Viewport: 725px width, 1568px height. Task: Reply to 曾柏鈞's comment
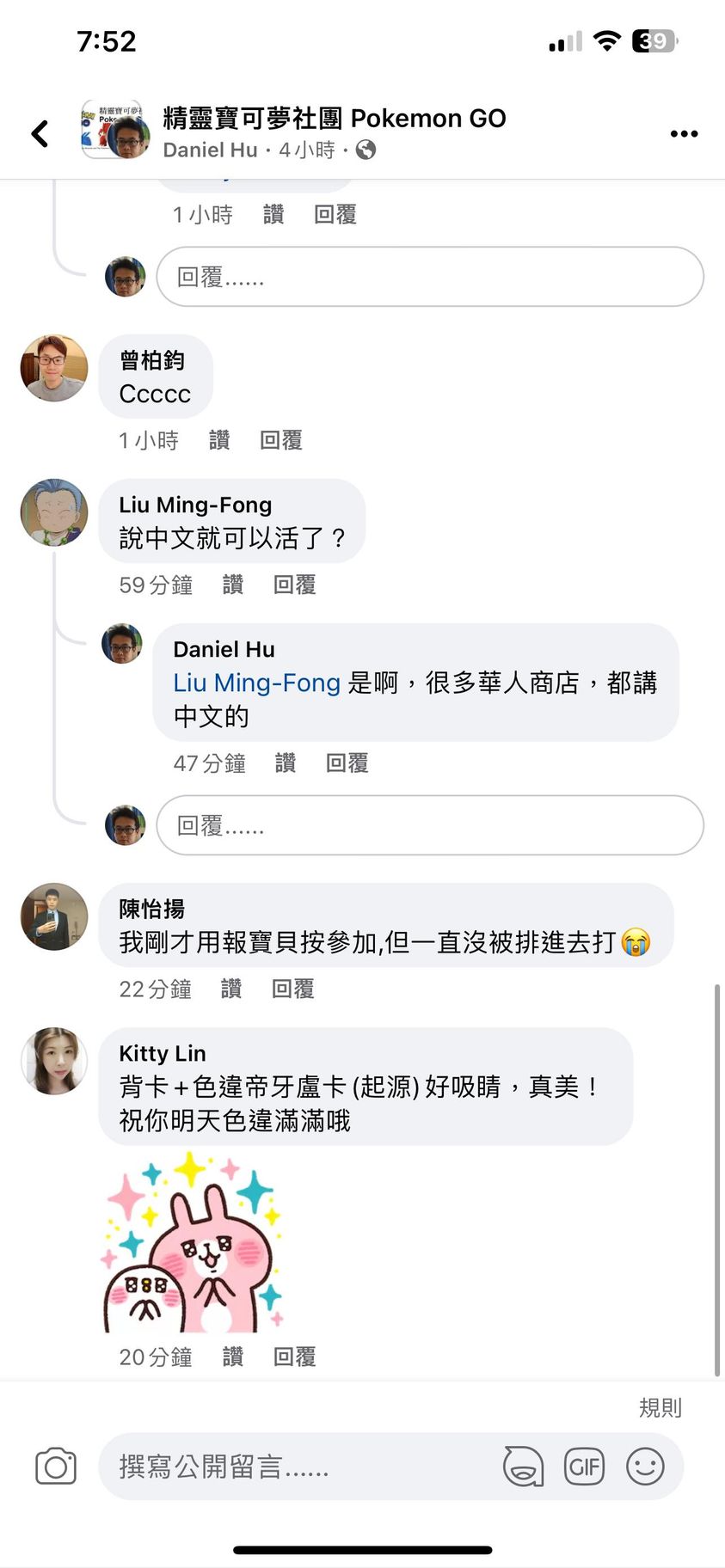click(x=281, y=440)
